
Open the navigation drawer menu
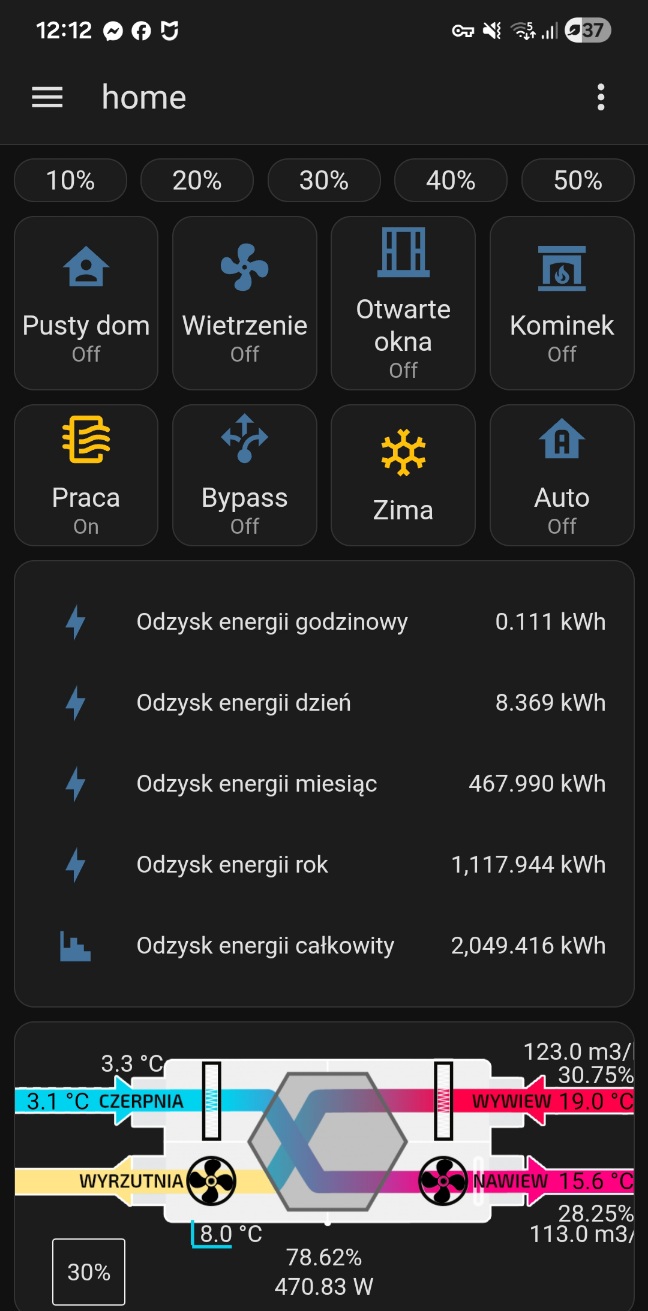(47, 97)
